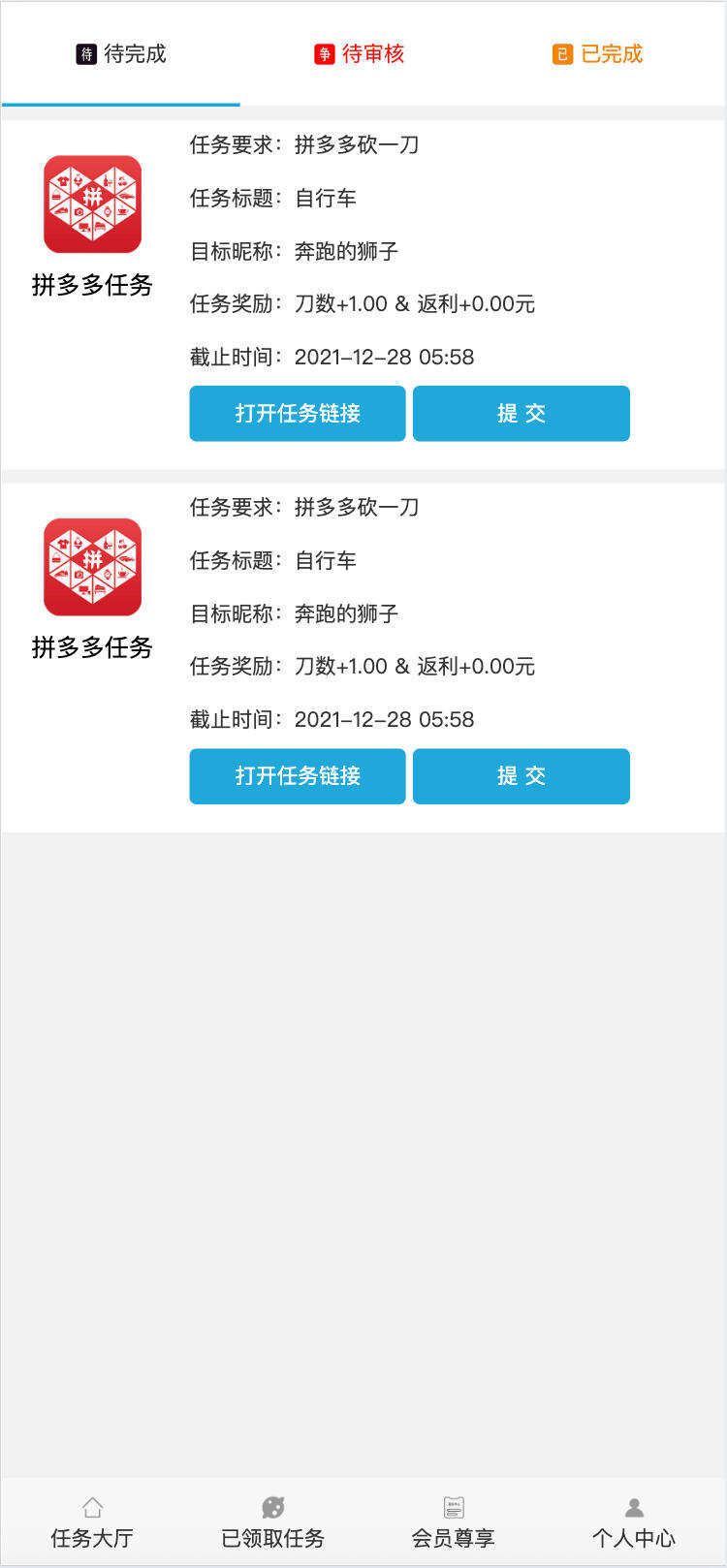Click 打开任务链接 on the first task

[298, 414]
